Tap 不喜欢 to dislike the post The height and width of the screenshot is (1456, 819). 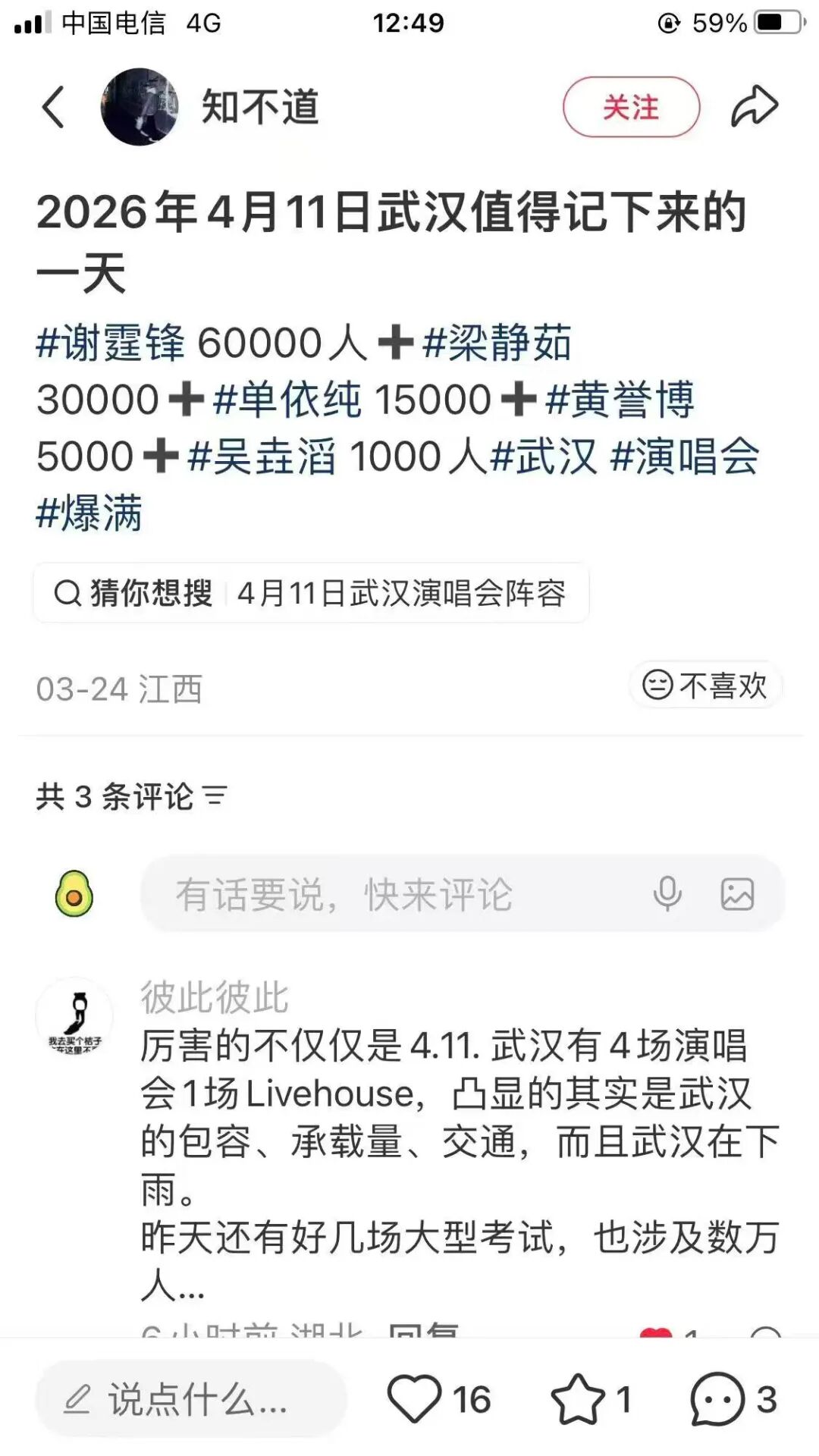(x=707, y=685)
